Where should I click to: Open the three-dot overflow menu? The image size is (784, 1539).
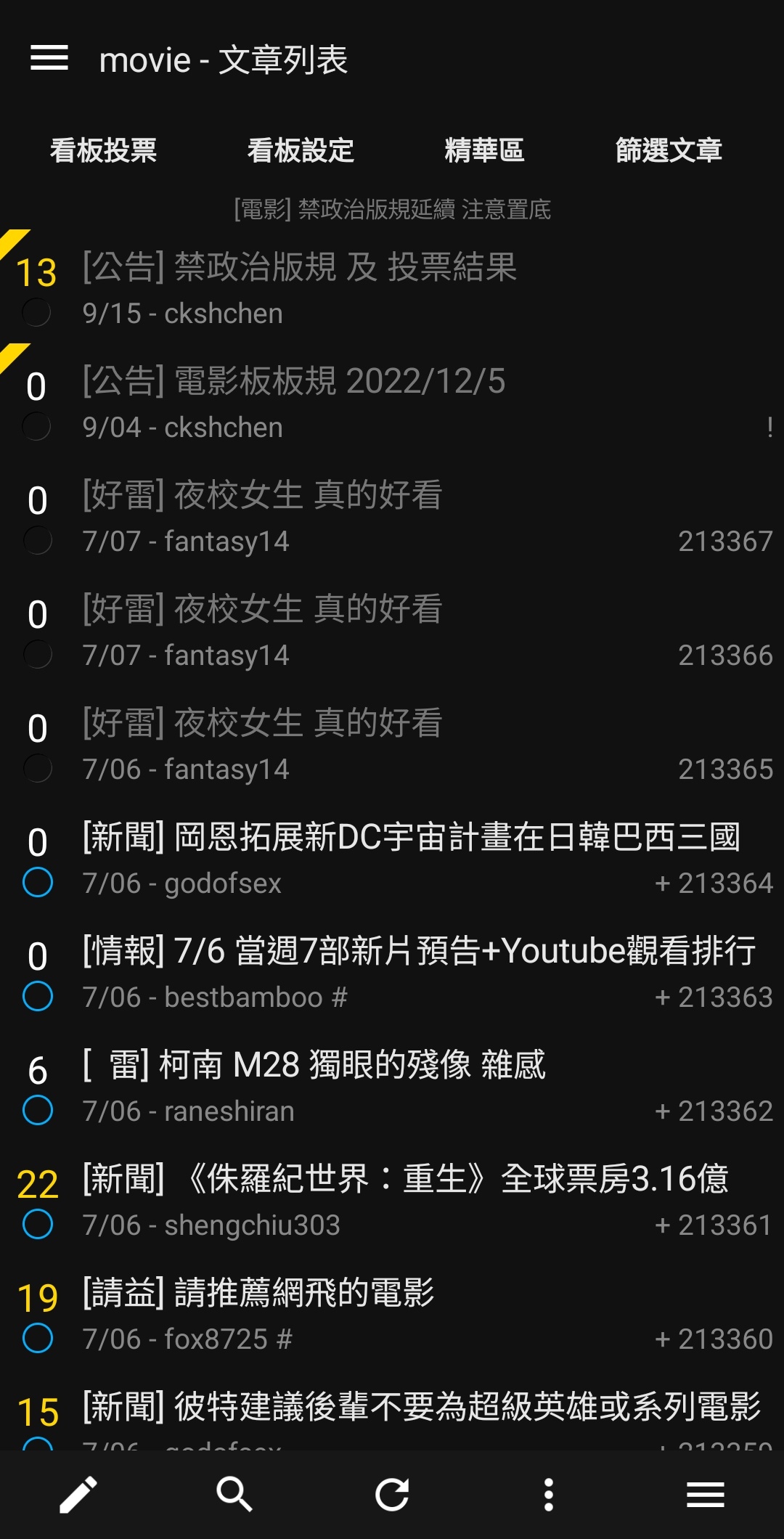(x=549, y=1495)
